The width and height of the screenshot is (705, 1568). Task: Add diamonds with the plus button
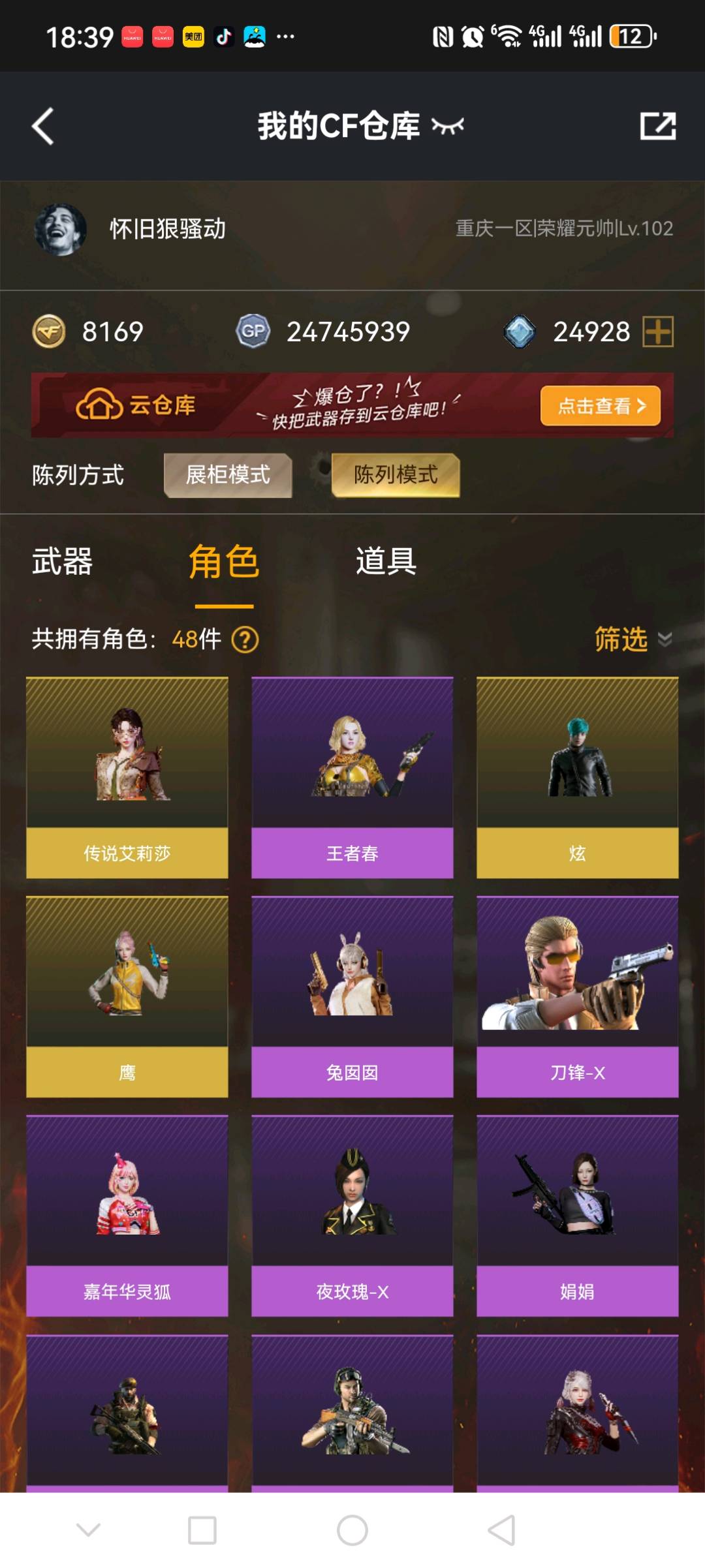pyautogui.click(x=658, y=331)
